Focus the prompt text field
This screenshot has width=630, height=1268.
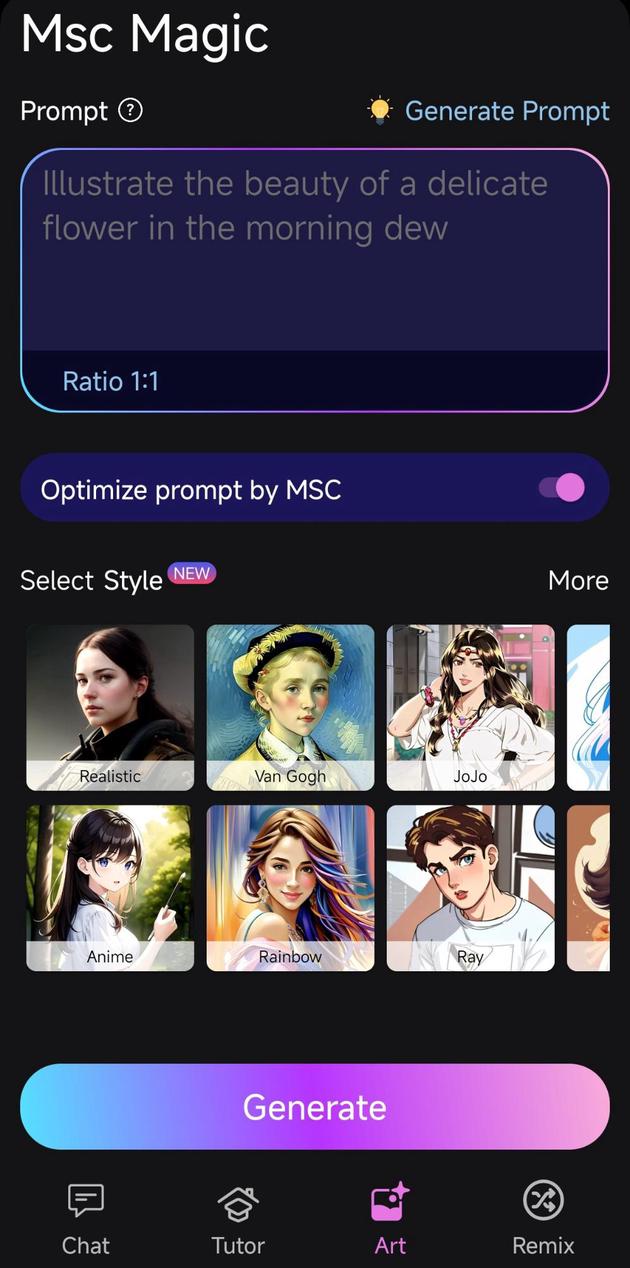pyautogui.click(x=314, y=250)
